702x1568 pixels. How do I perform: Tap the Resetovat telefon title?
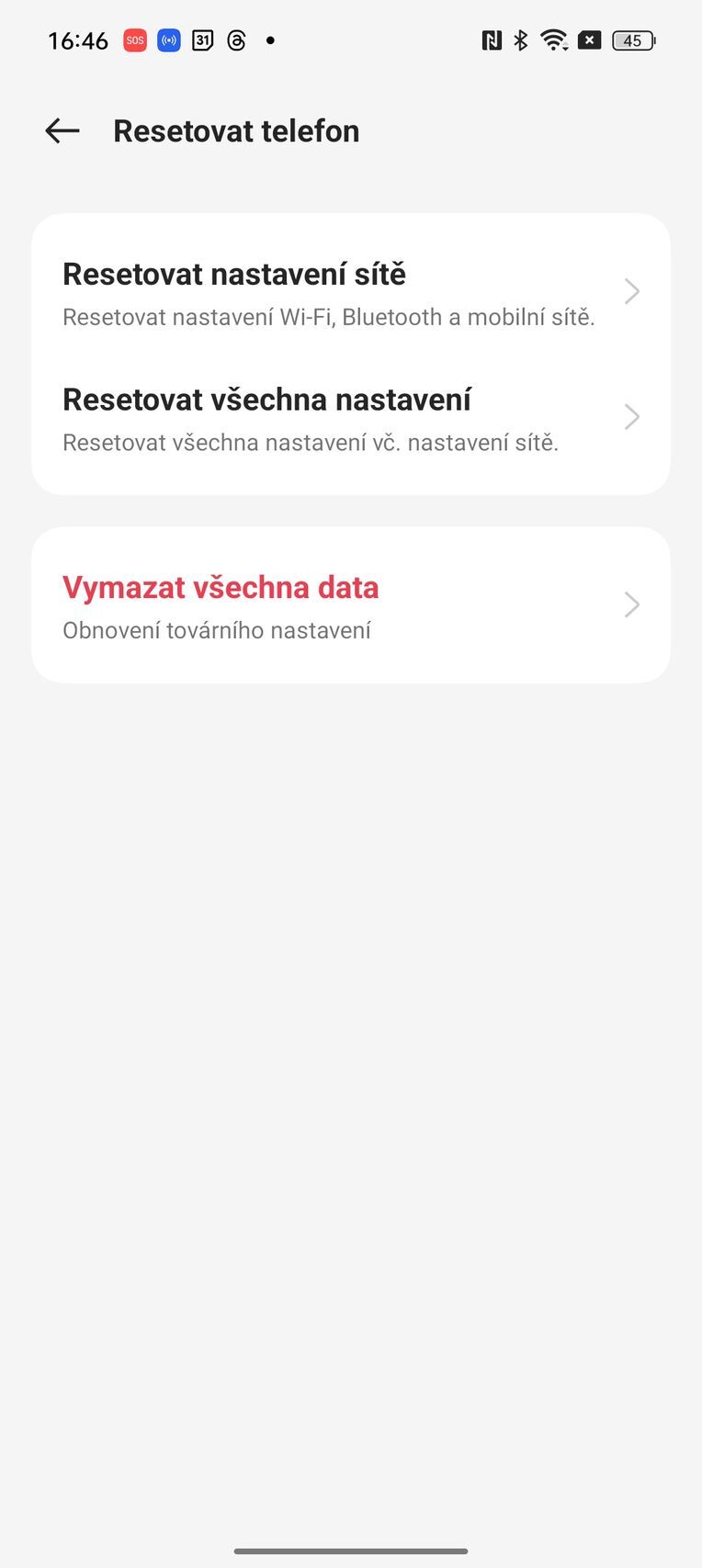(236, 130)
